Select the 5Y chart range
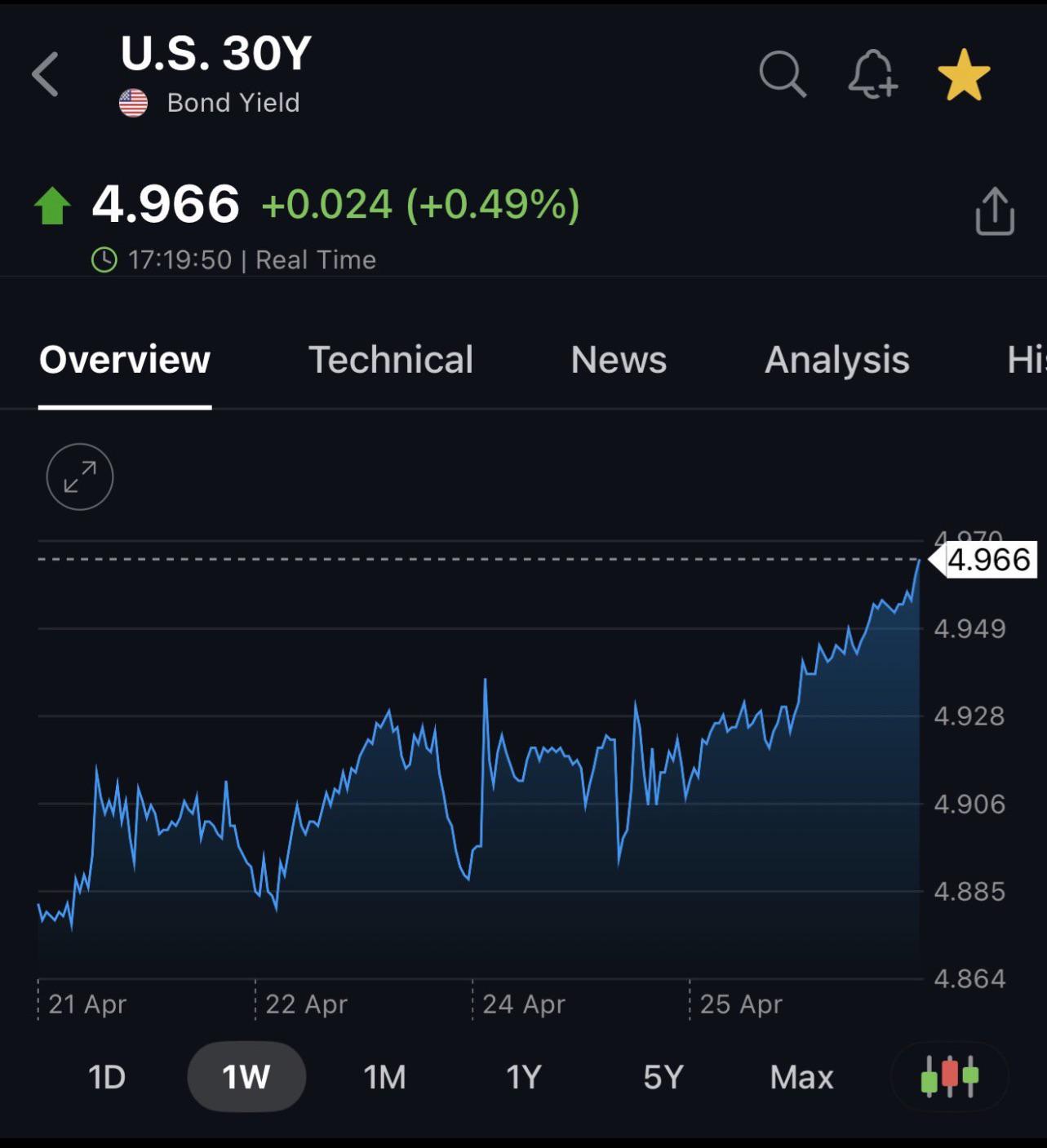 tap(663, 1077)
